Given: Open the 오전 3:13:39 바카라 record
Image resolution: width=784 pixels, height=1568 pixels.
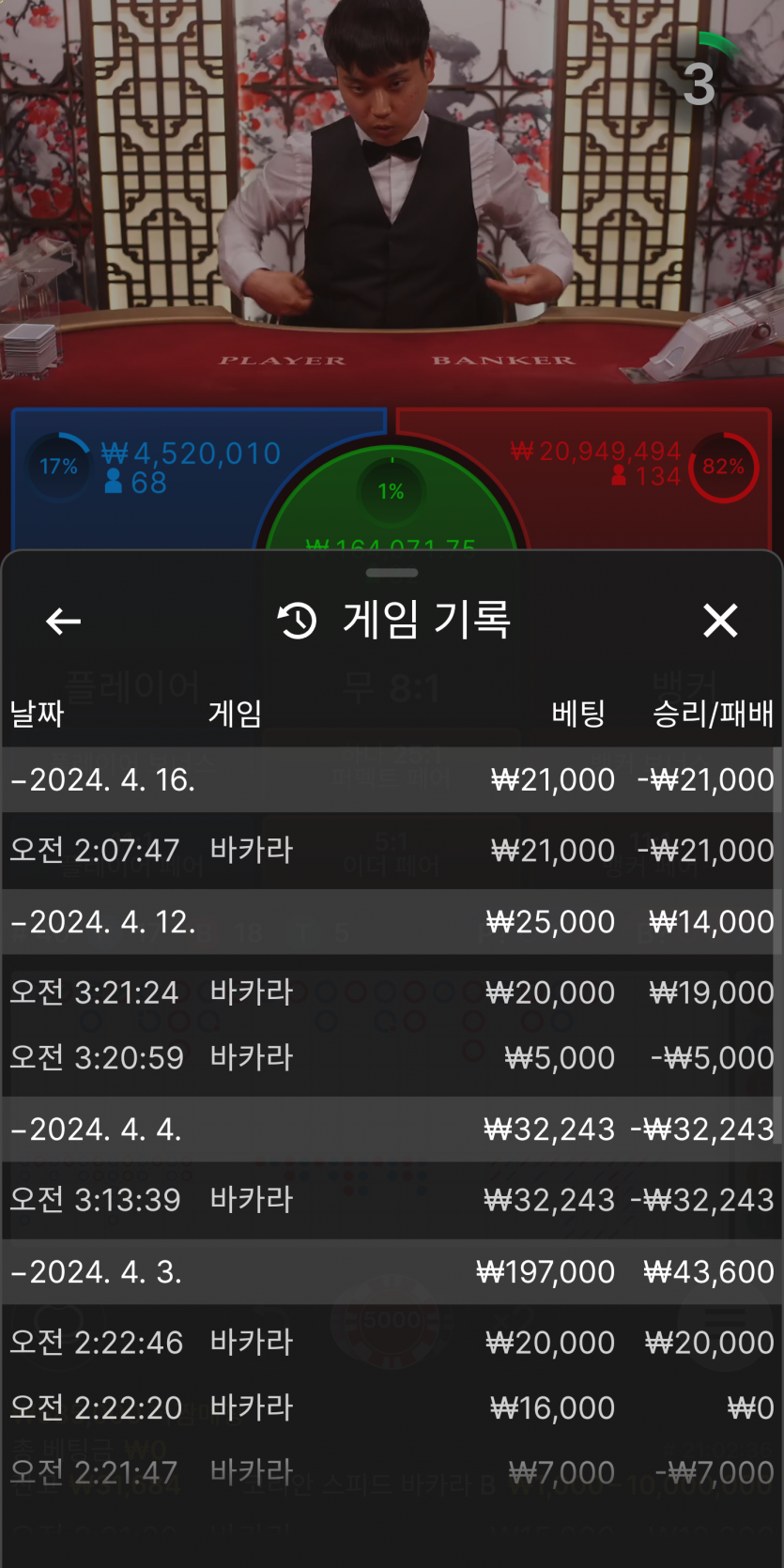Looking at the screenshot, I should pyautogui.click(x=392, y=1200).
